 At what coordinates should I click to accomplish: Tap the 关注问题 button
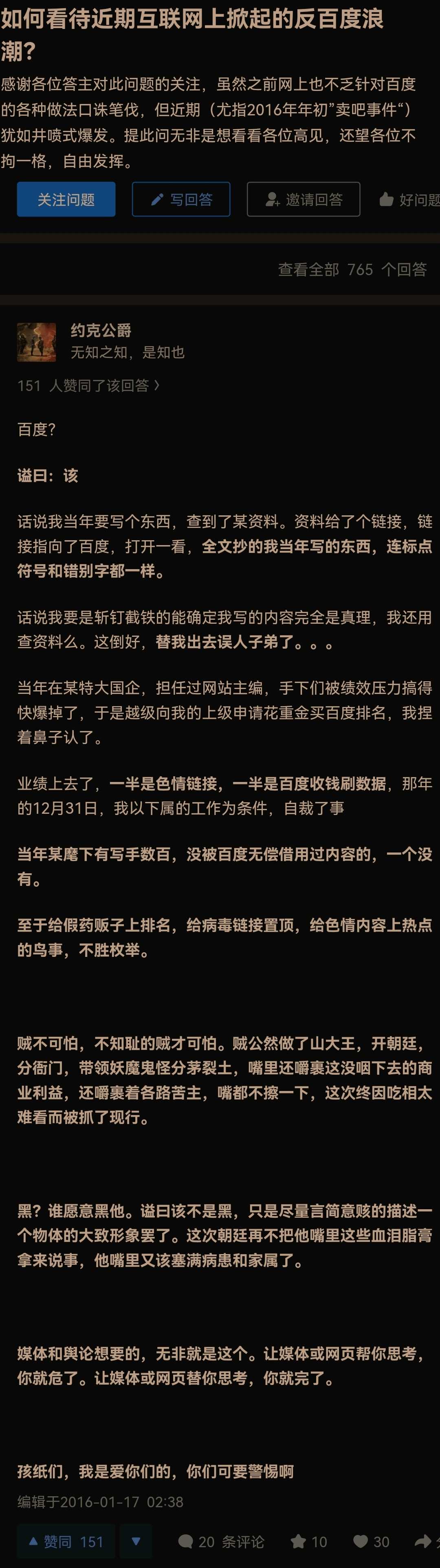66,199
